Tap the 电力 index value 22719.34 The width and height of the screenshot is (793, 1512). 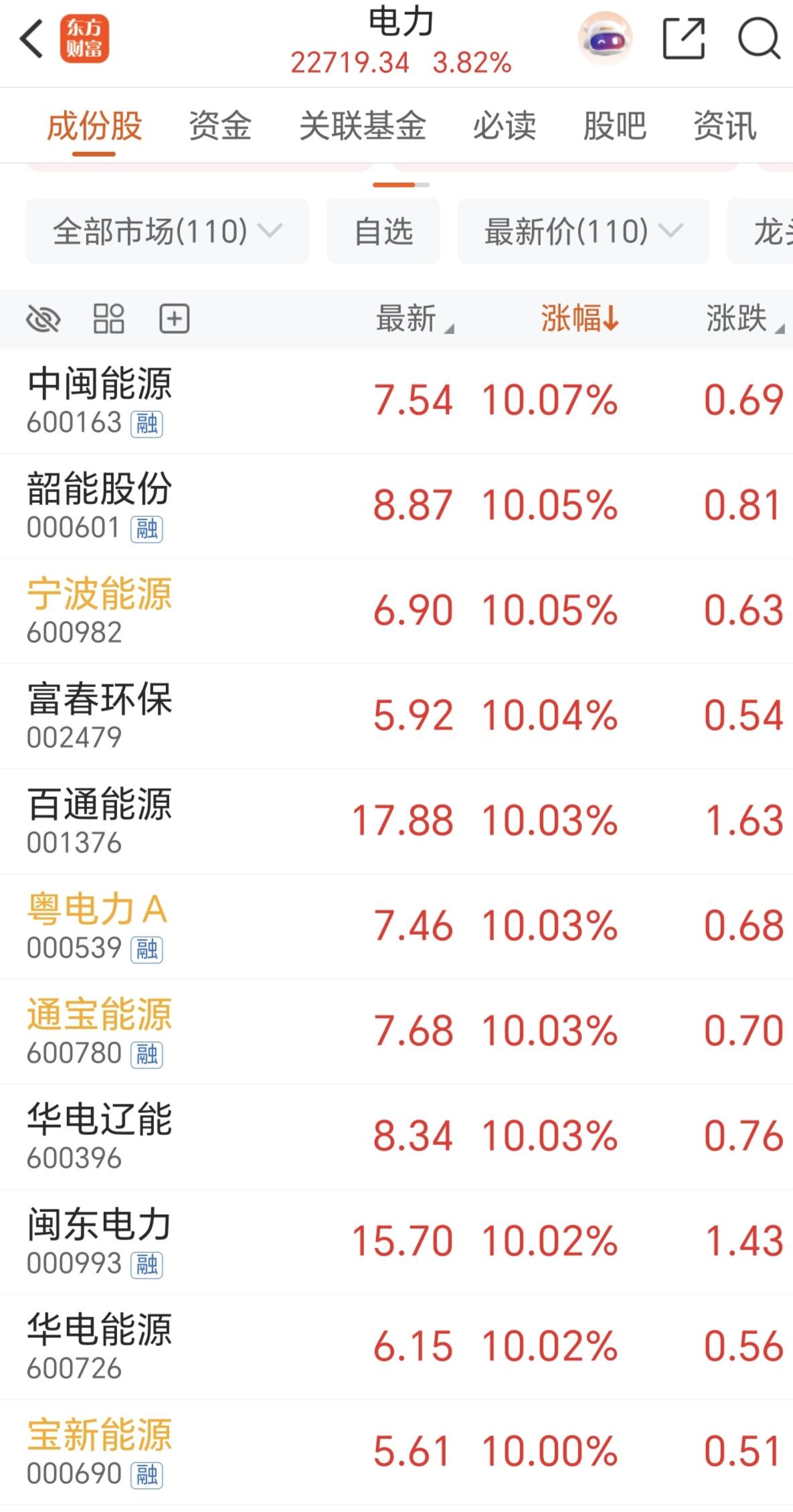[x=349, y=64]
